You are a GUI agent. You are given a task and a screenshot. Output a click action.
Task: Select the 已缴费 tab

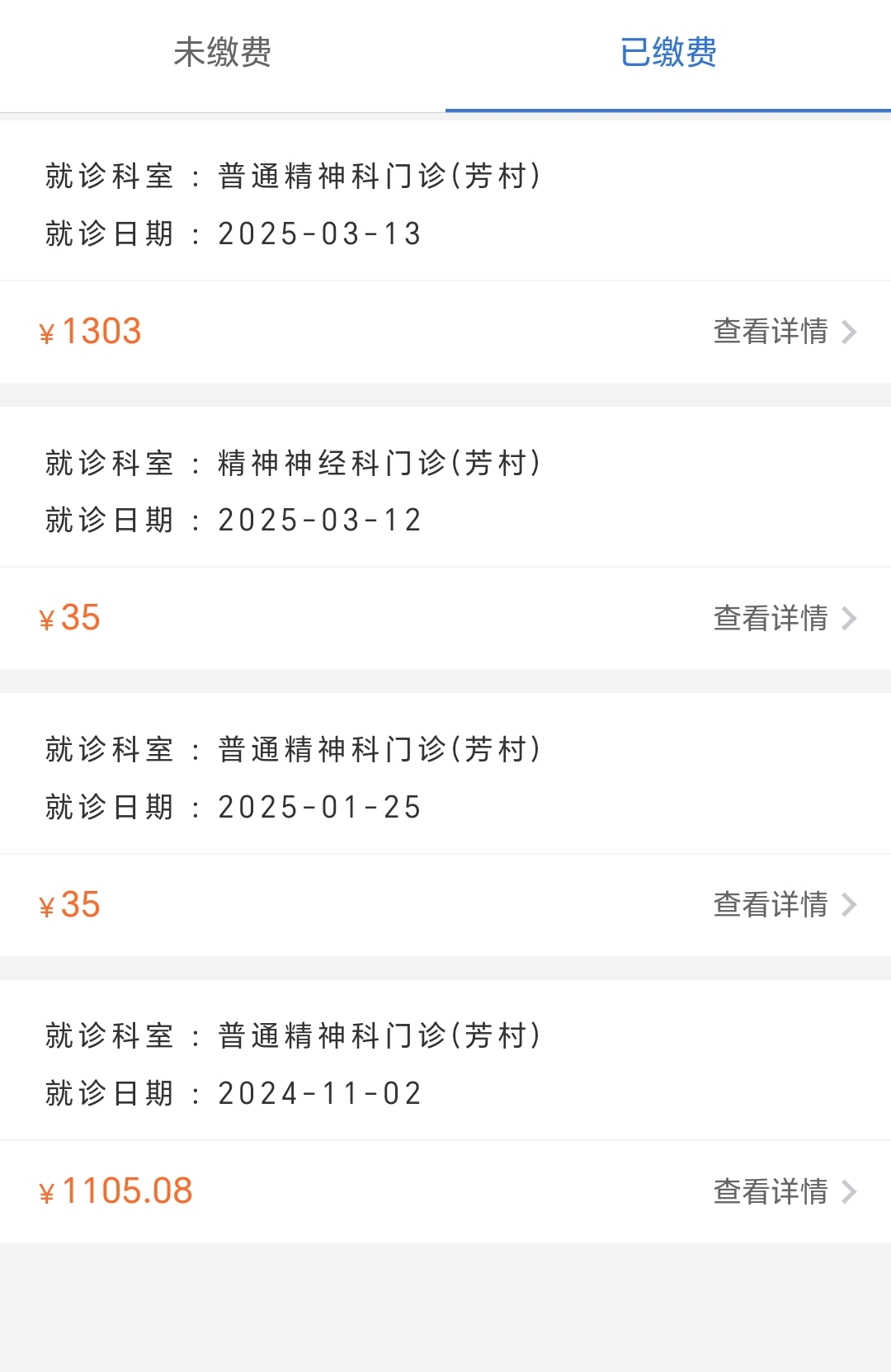point(667,53)
